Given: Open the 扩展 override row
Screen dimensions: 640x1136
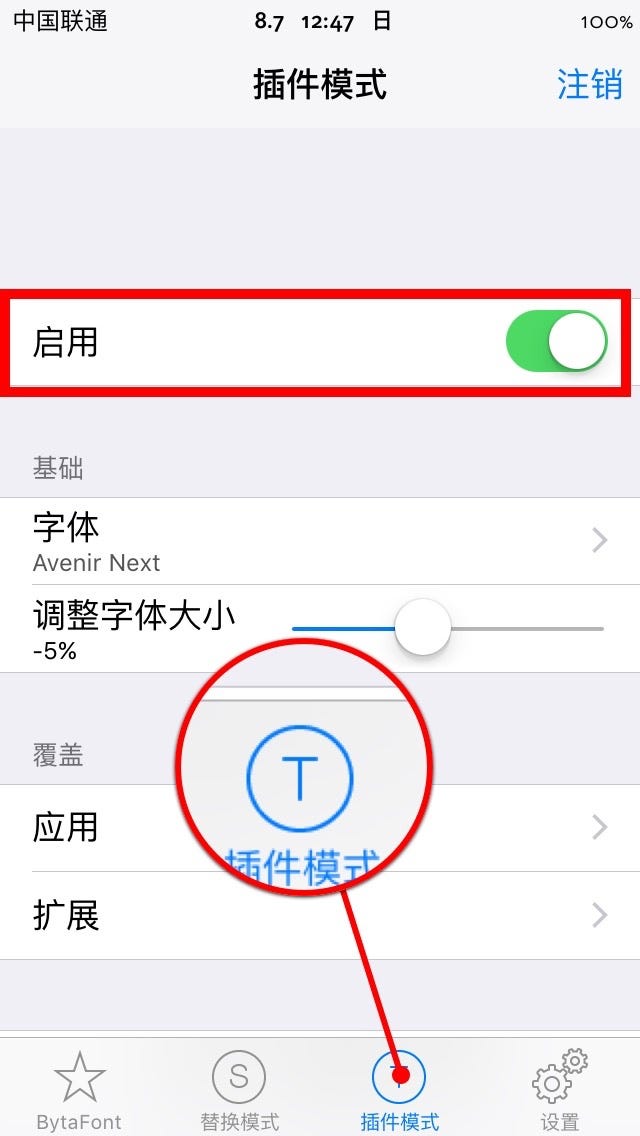Looking at the screenshot, I should [x=320, y=915].
